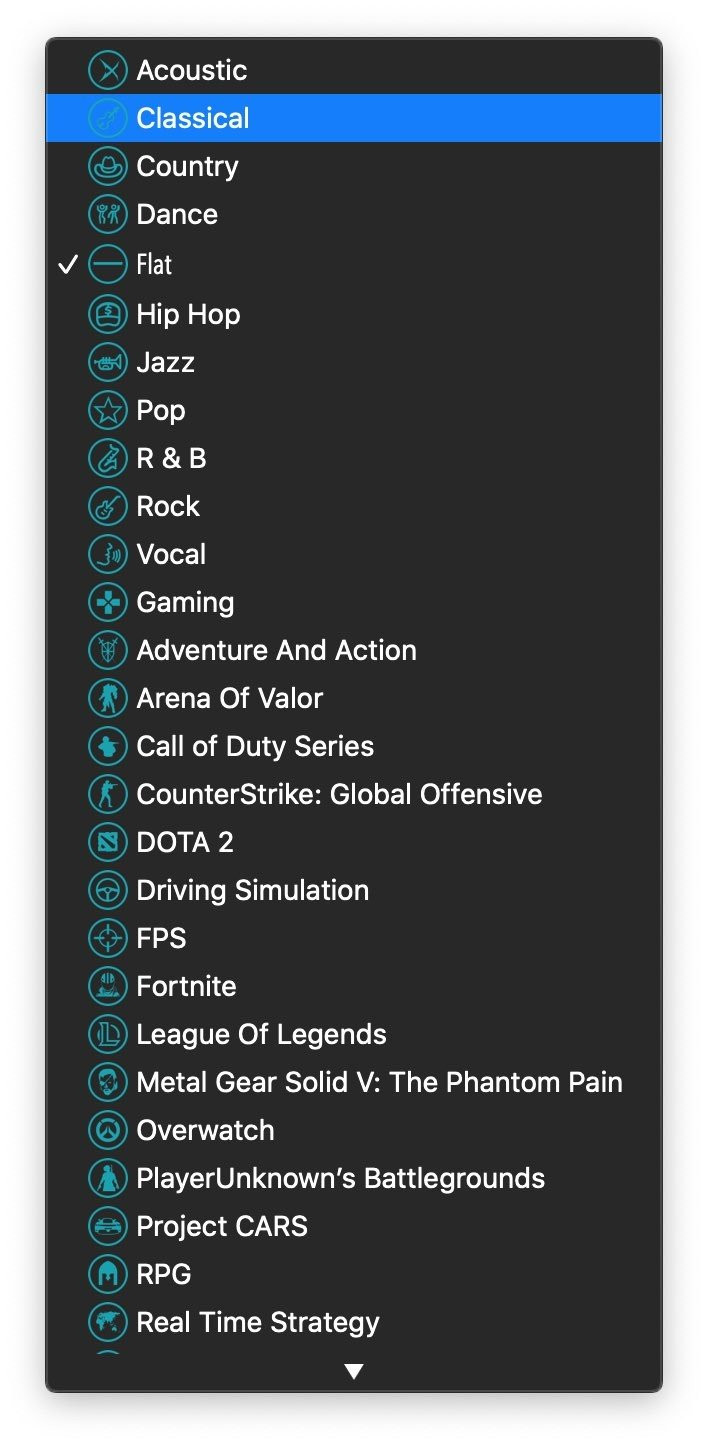Select the League Of Legends preset

261,1034
